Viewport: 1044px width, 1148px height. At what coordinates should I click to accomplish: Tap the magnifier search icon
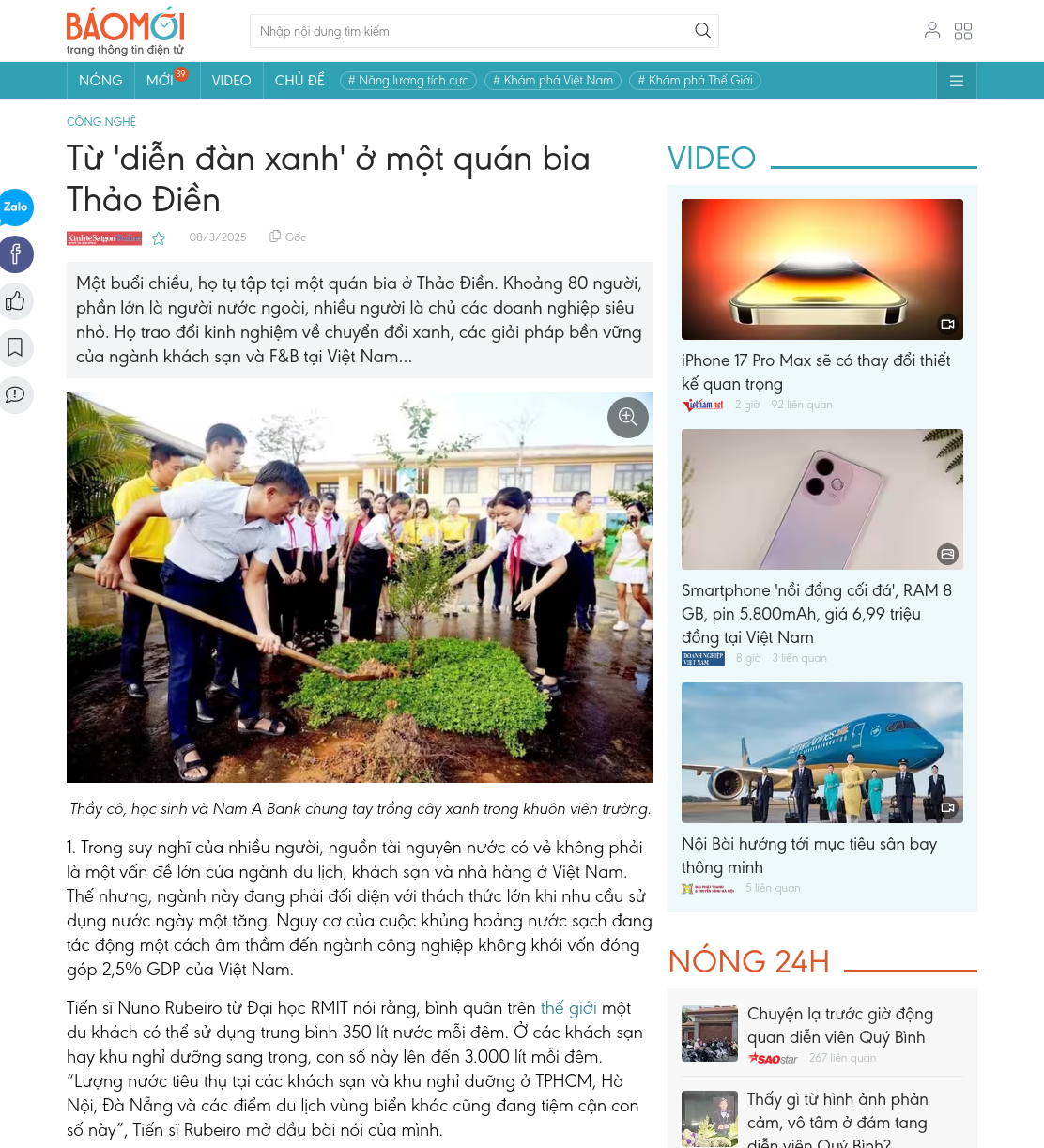tap(702, 31)
